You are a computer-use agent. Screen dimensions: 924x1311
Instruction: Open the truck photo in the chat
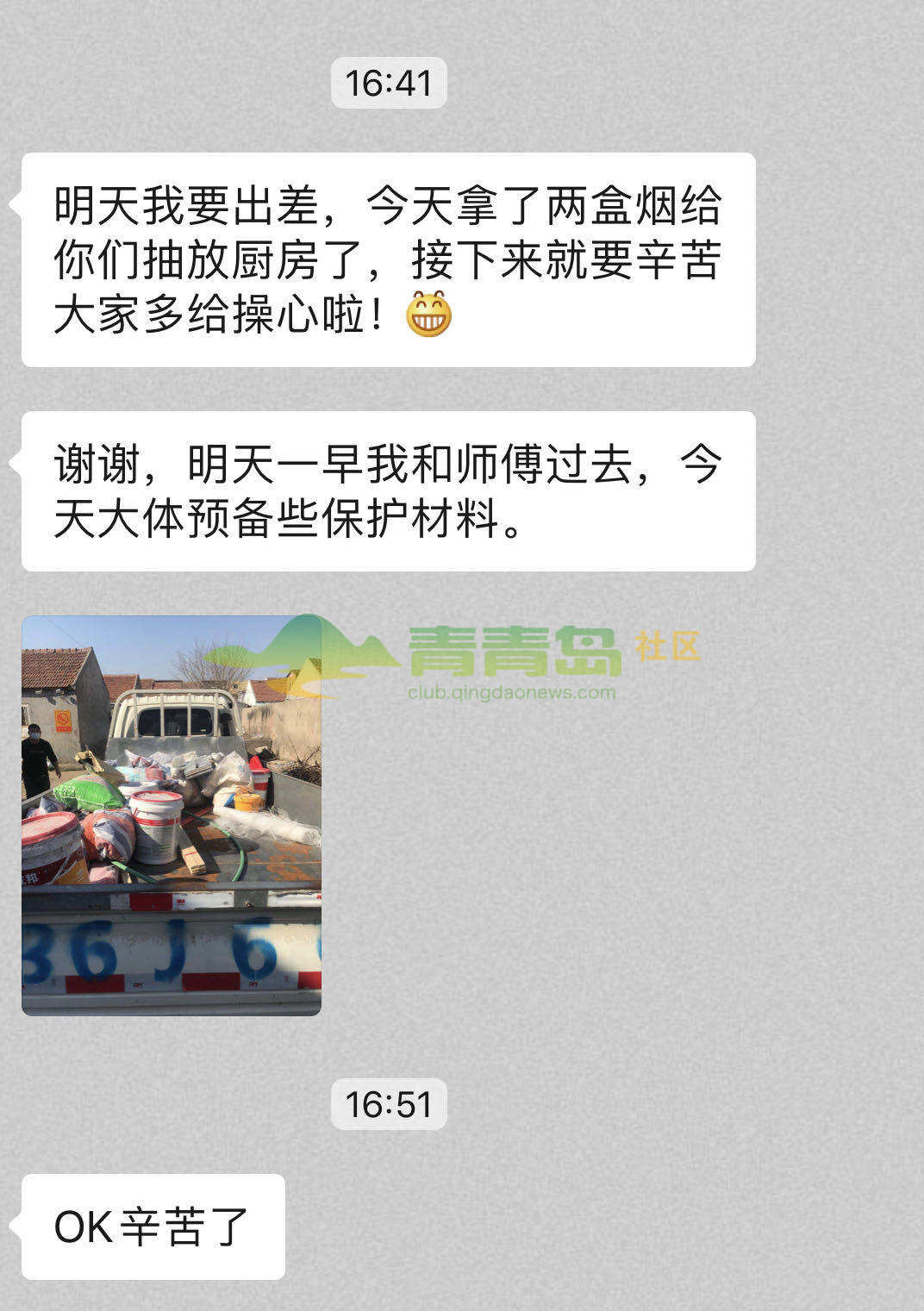pyautogui.click(x=172, y=815)
